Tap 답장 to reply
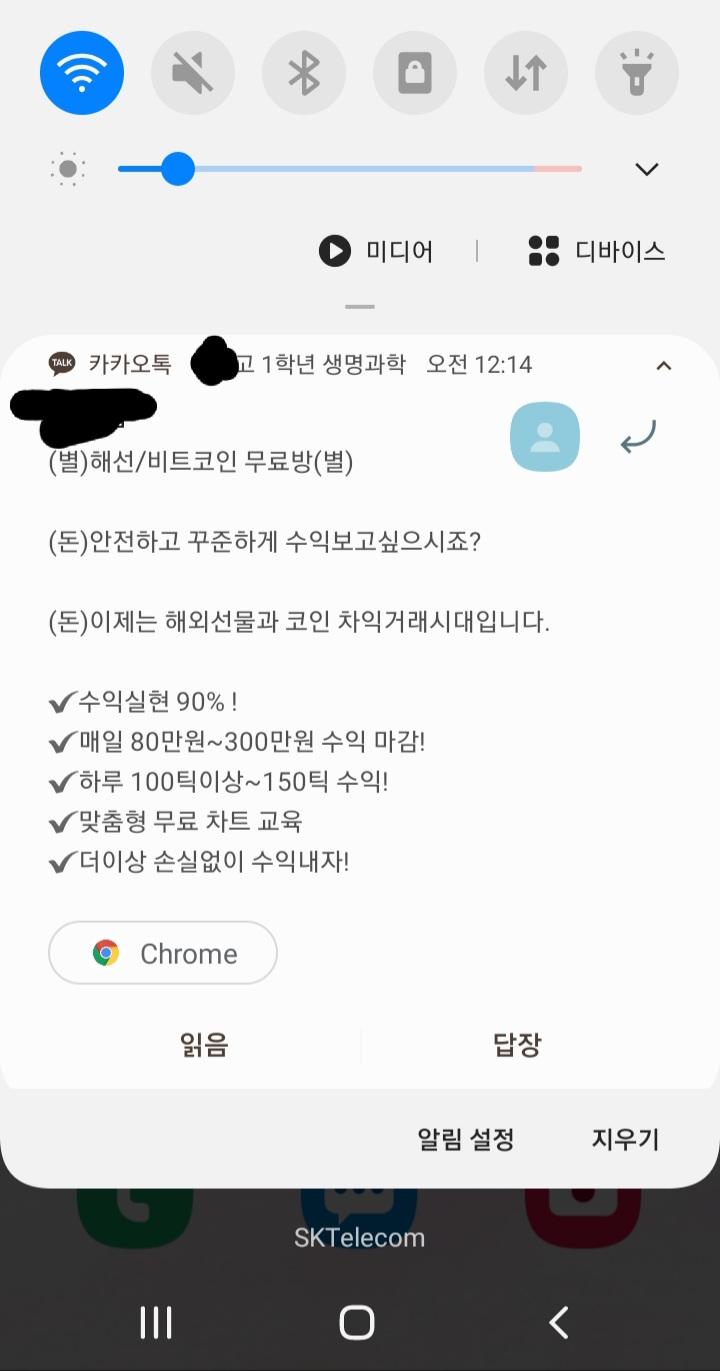The height and width of the screenshot is (1371, 720). coord(517,1045)
